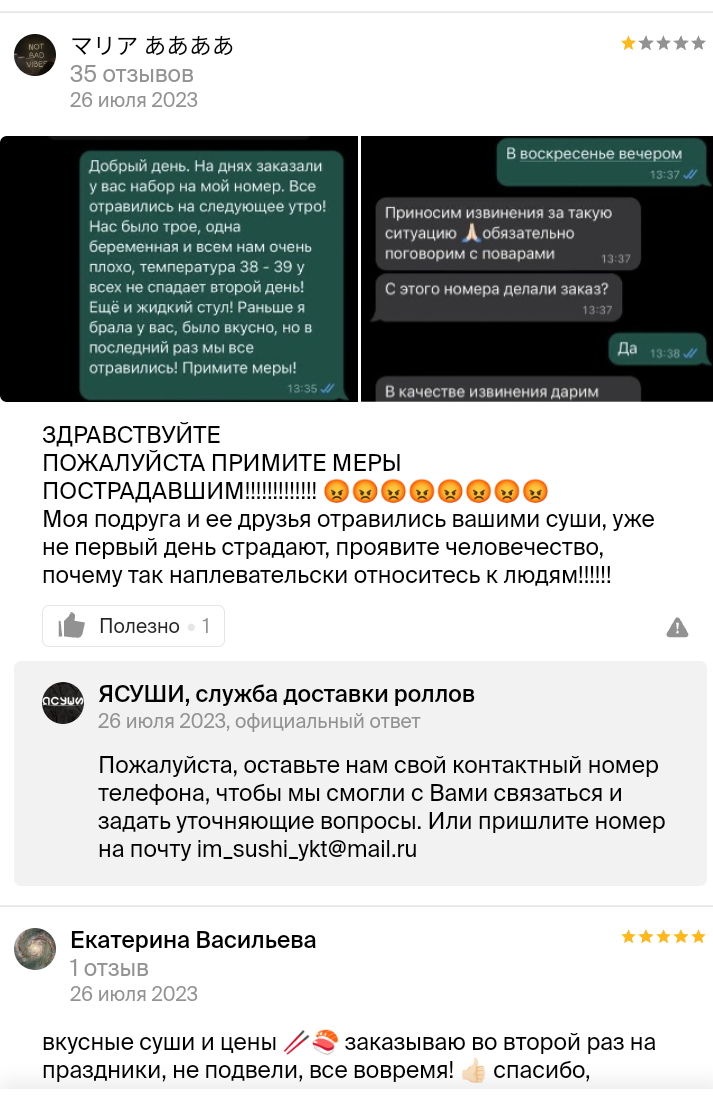Tap Екатерина Васильева's avatar picture
Screen dimensions: 713x1105
[35, 948]
